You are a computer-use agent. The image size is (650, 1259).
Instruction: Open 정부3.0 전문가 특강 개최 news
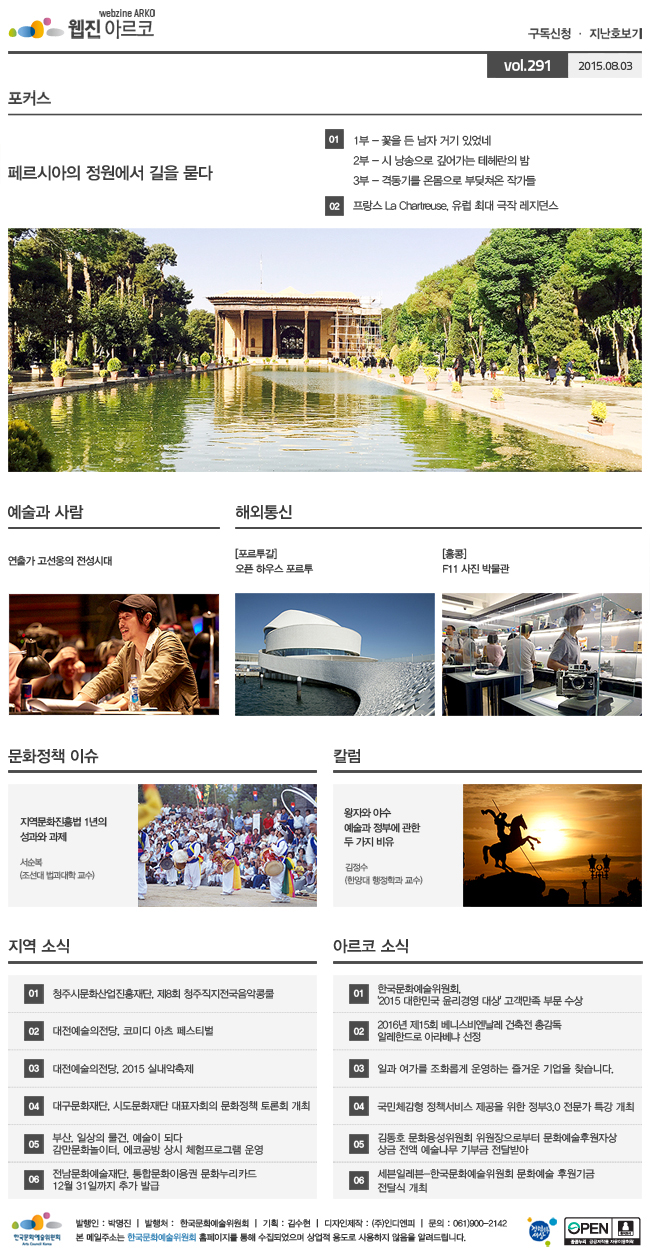point(492,1106)
